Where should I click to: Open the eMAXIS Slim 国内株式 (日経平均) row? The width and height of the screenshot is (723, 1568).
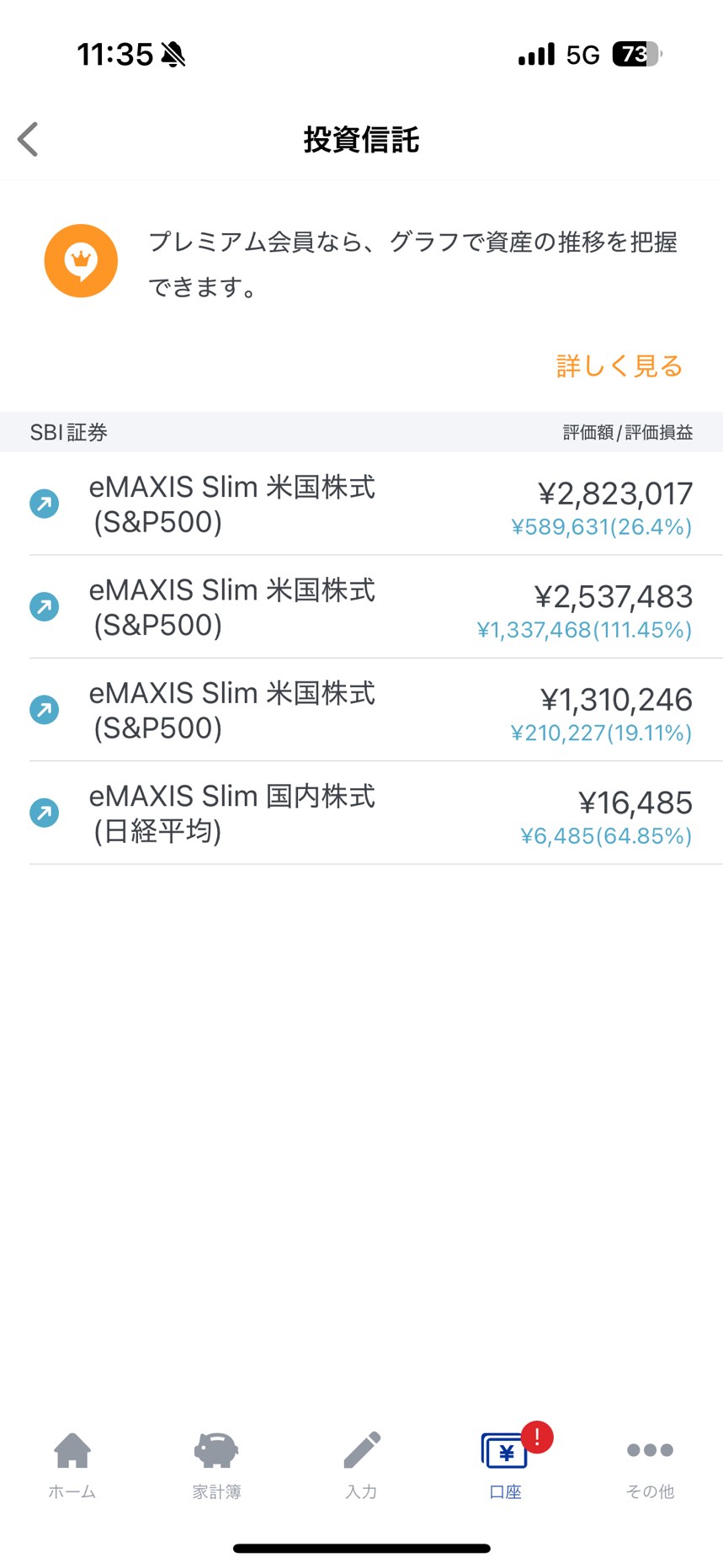[362, 813]
